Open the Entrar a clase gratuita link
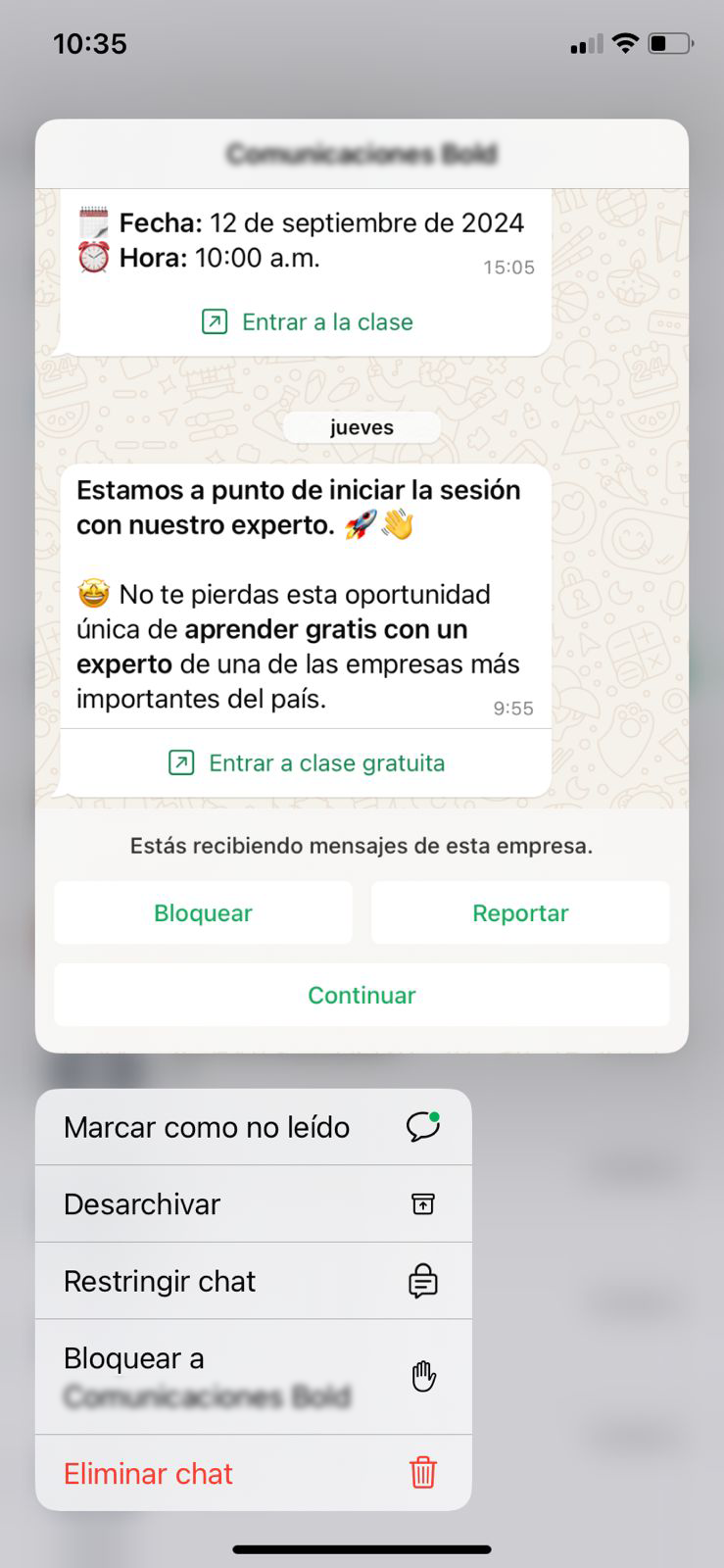 [307, 762]
